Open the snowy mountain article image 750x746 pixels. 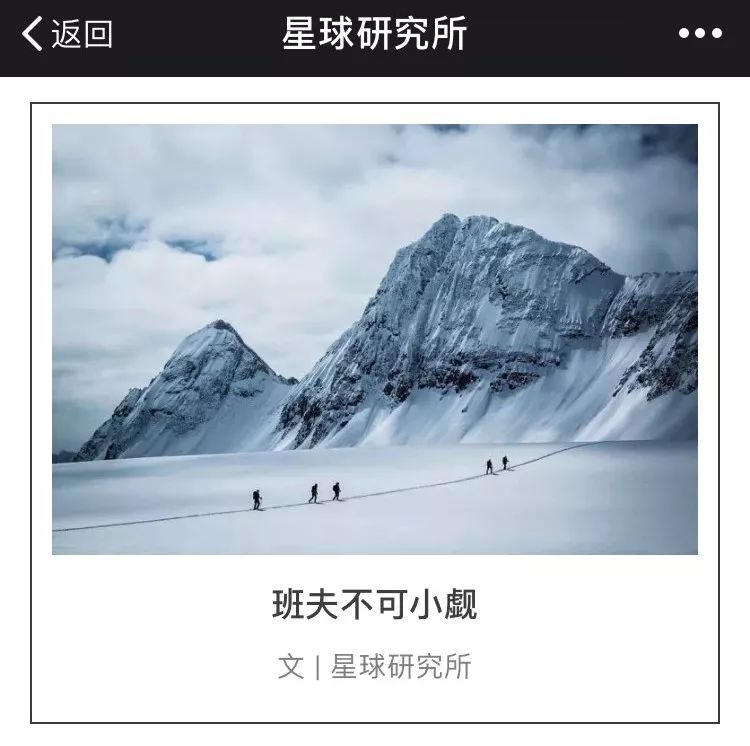coord(375,339)
